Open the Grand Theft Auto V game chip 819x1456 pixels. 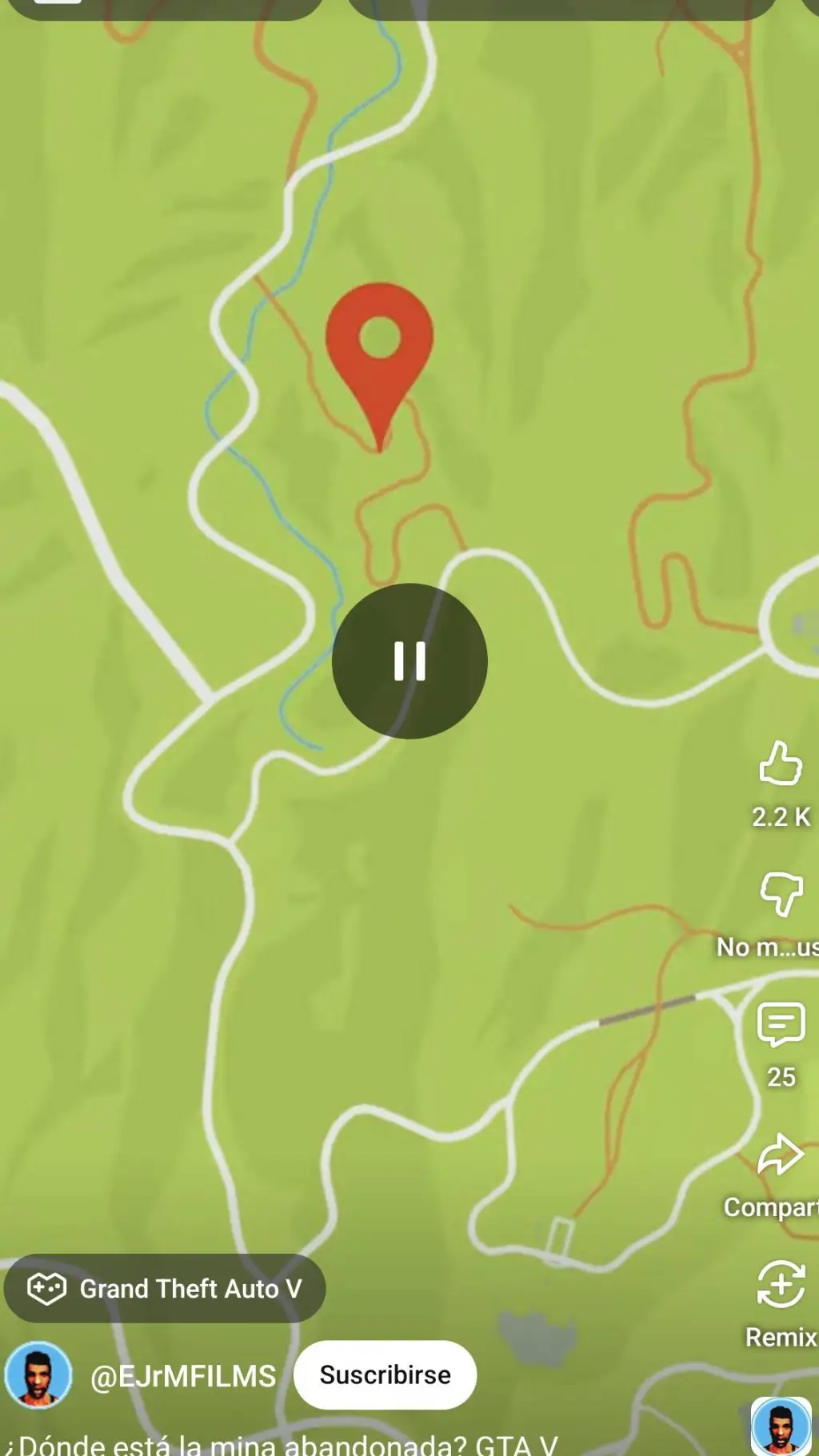[x=165, y=1288]
